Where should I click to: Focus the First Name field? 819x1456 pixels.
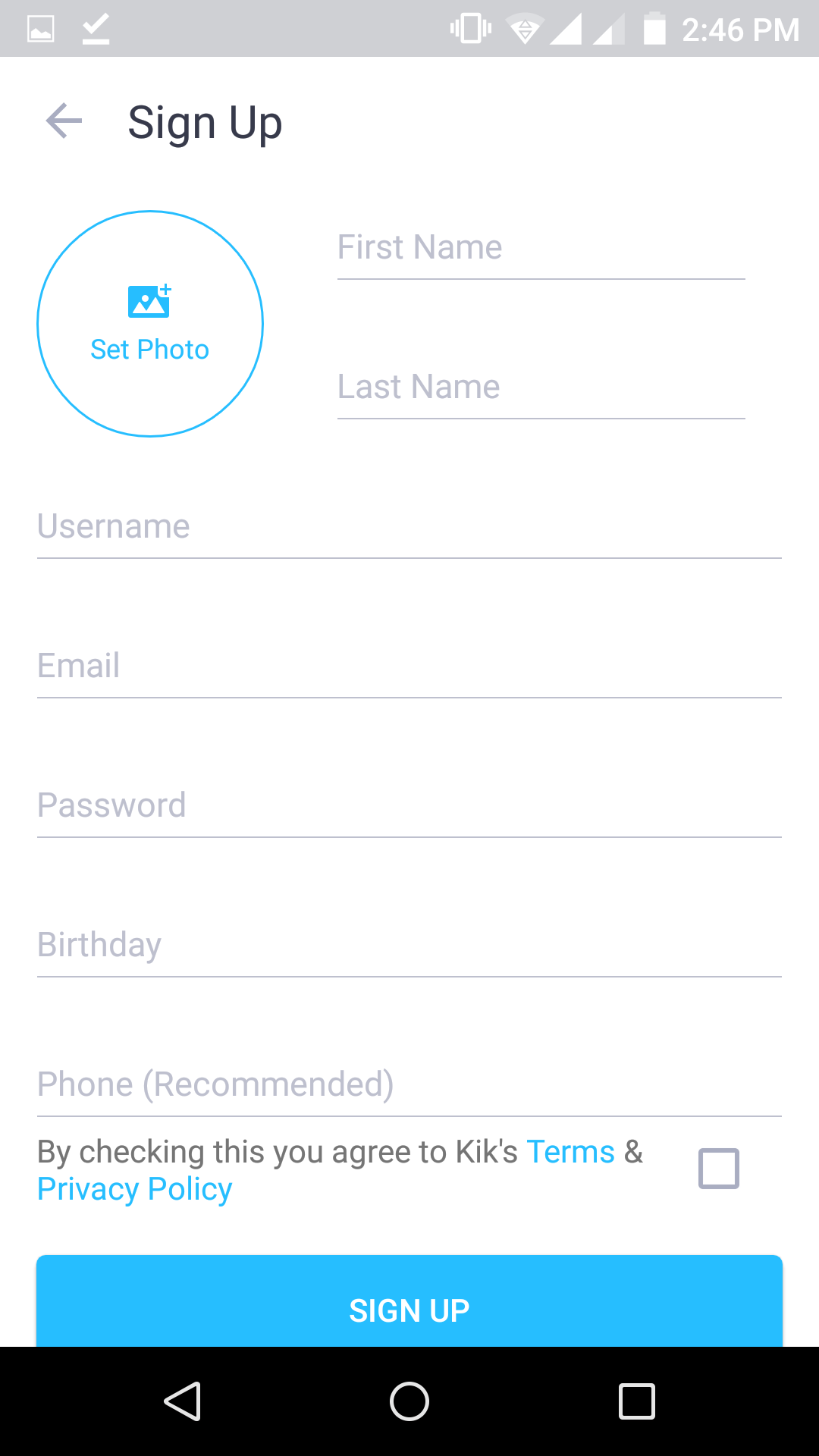(541, 248)
